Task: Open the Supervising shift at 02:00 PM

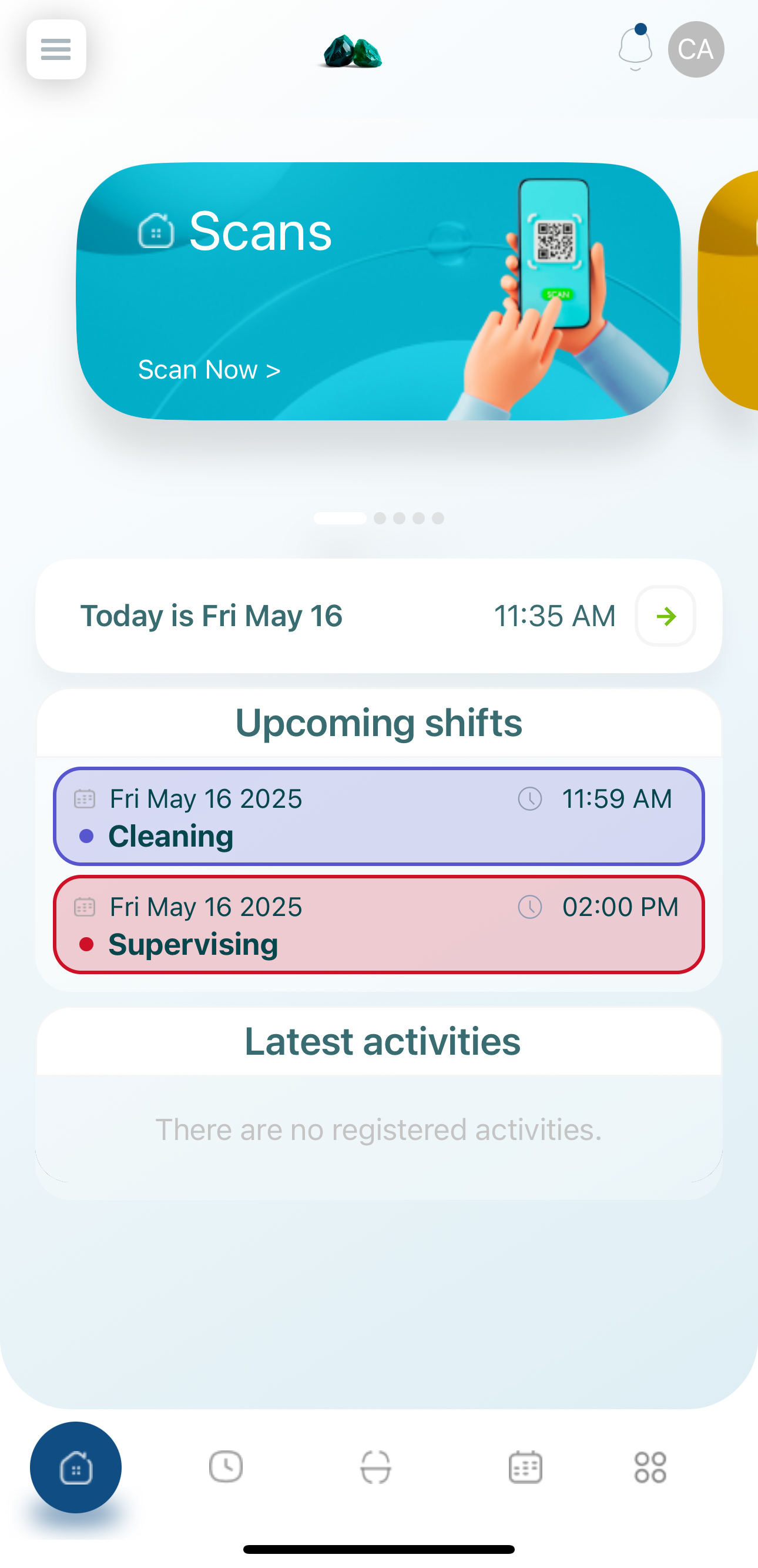Action: [378, 925]
